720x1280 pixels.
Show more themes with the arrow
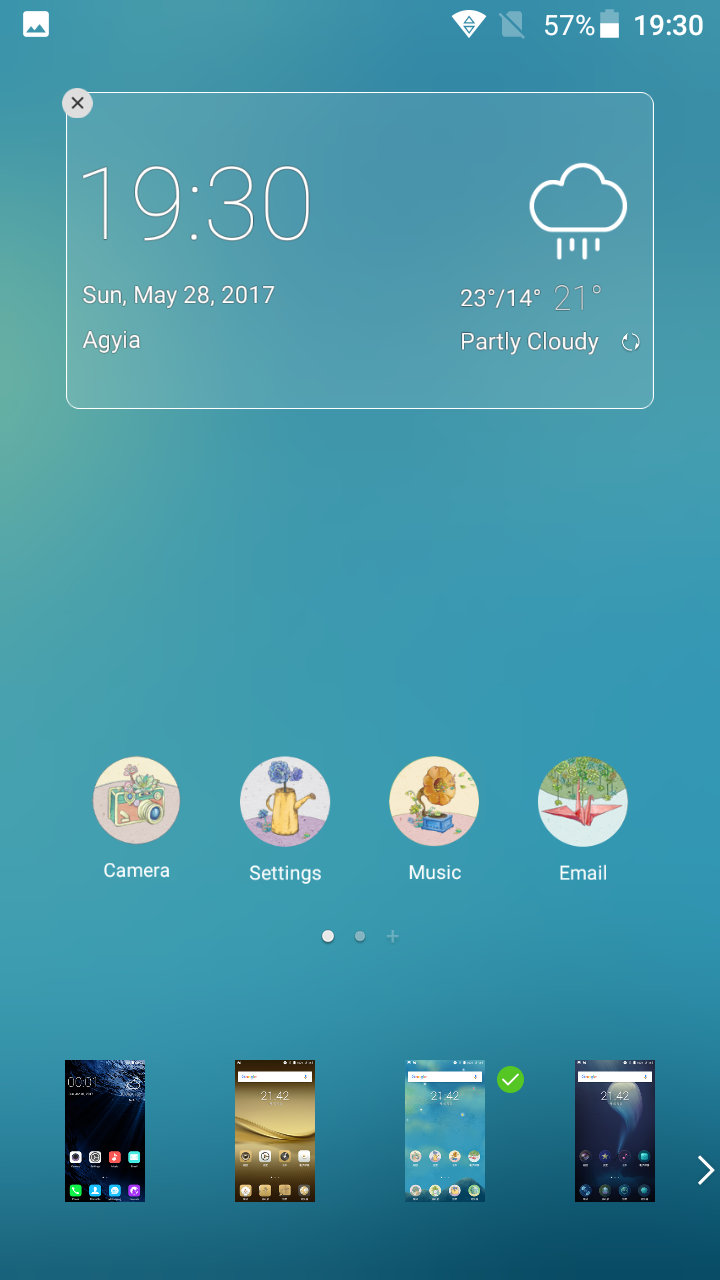click(706, 1170)
